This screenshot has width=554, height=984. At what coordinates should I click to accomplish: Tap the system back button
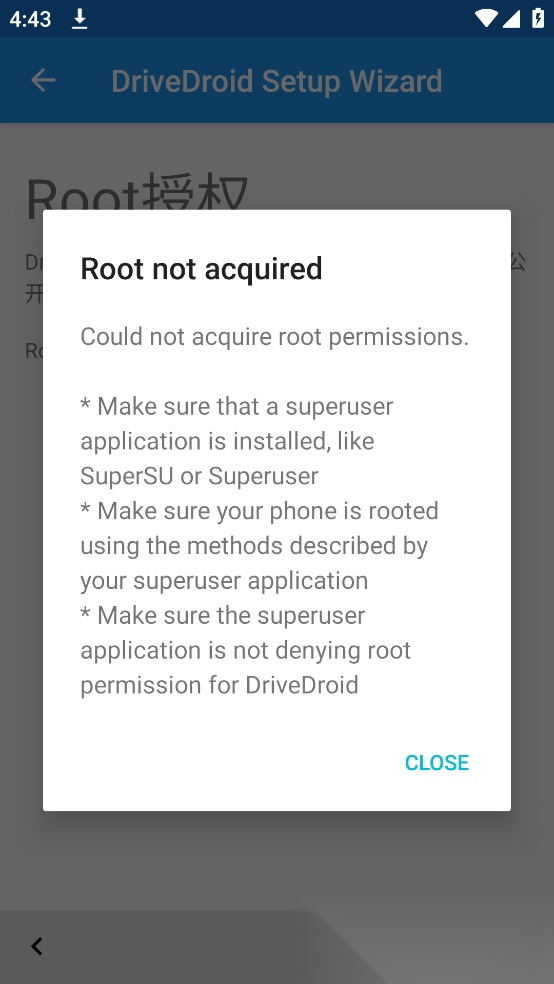pyautogui.click(x=37, y=946)
